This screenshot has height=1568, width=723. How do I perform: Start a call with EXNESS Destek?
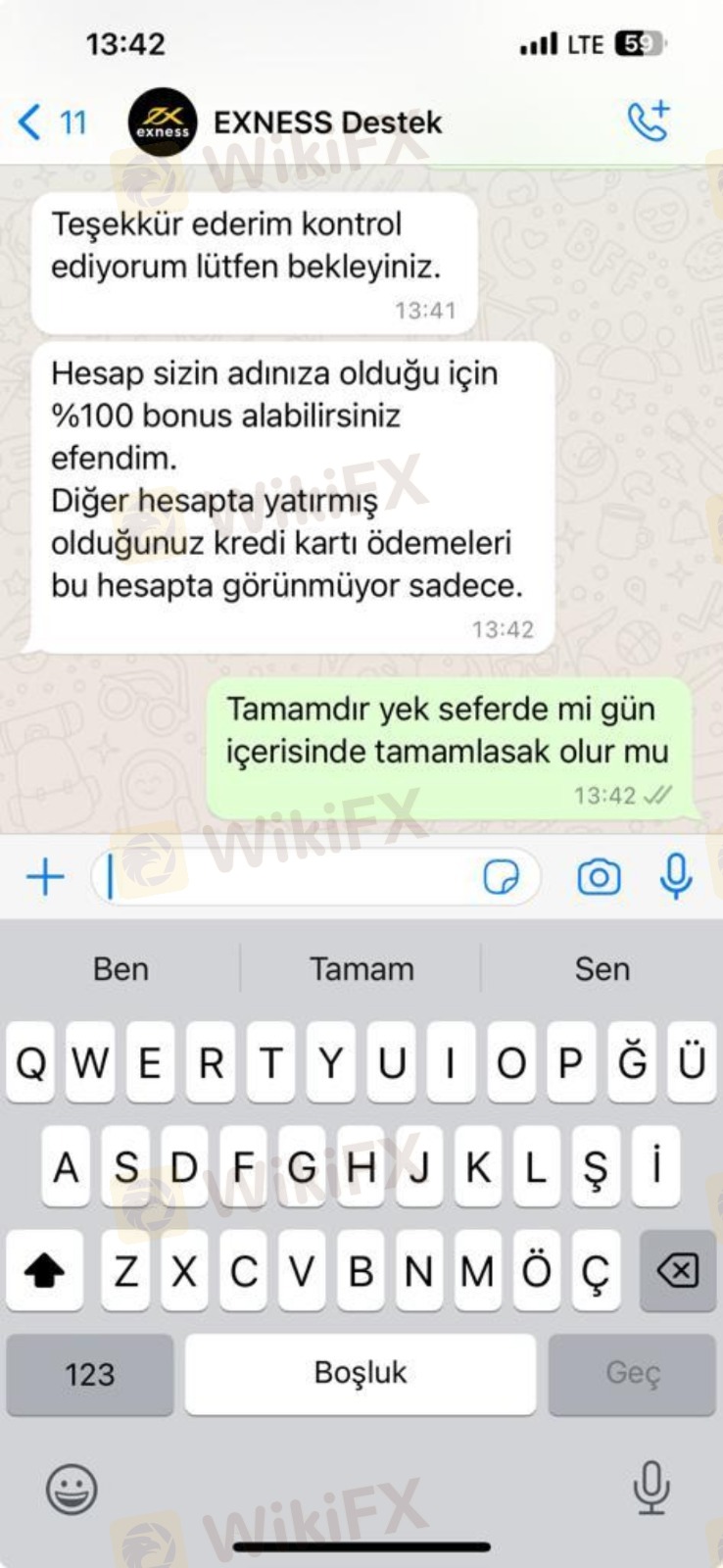pyautogui.click(x=649, y=122)
